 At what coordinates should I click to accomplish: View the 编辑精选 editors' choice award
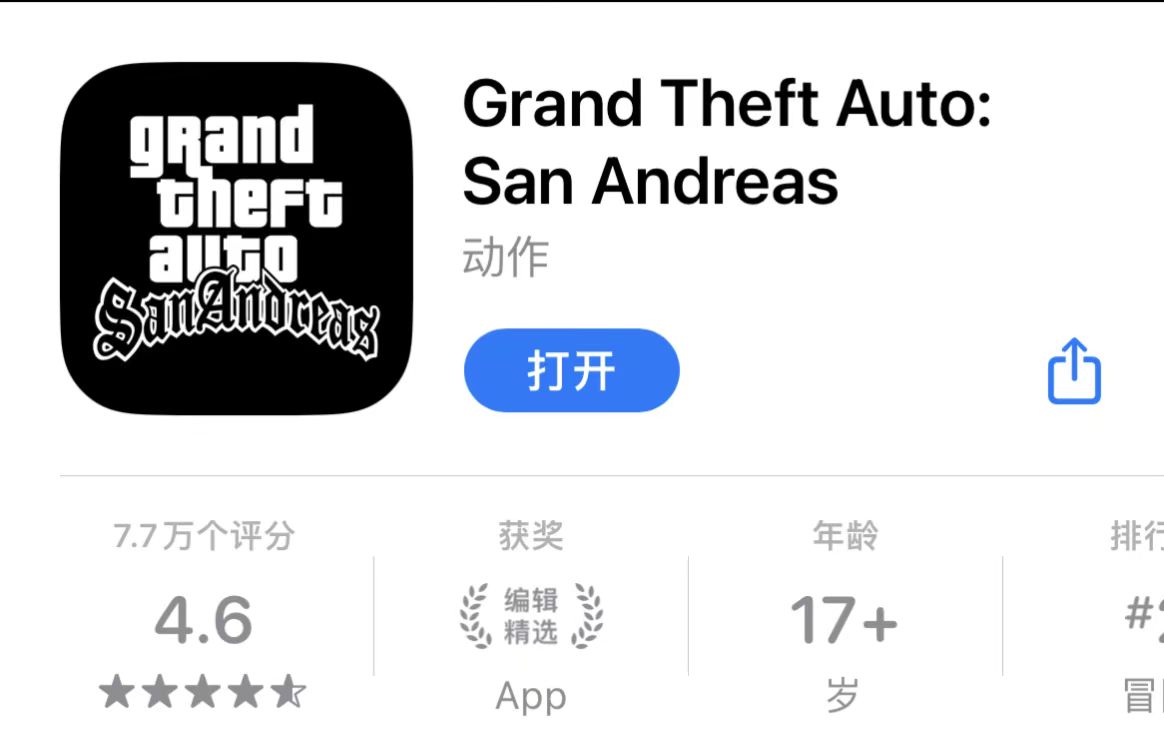click(x=531, y=616)
